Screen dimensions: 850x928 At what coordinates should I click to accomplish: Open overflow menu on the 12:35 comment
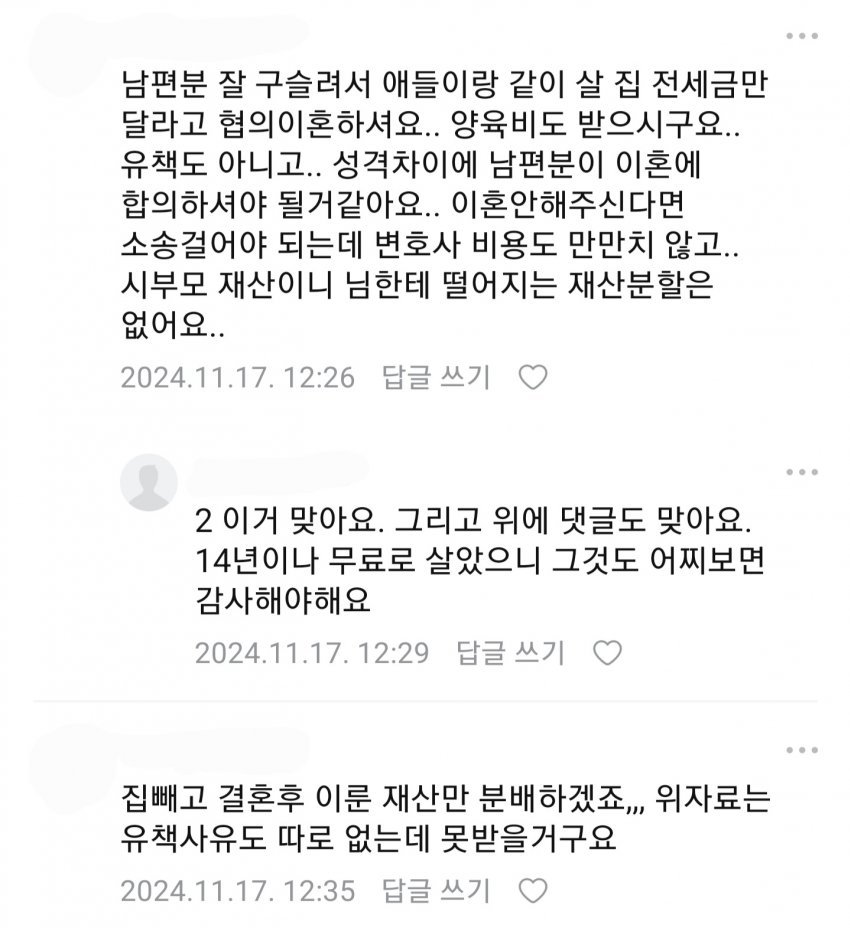(x=801, y=749)
